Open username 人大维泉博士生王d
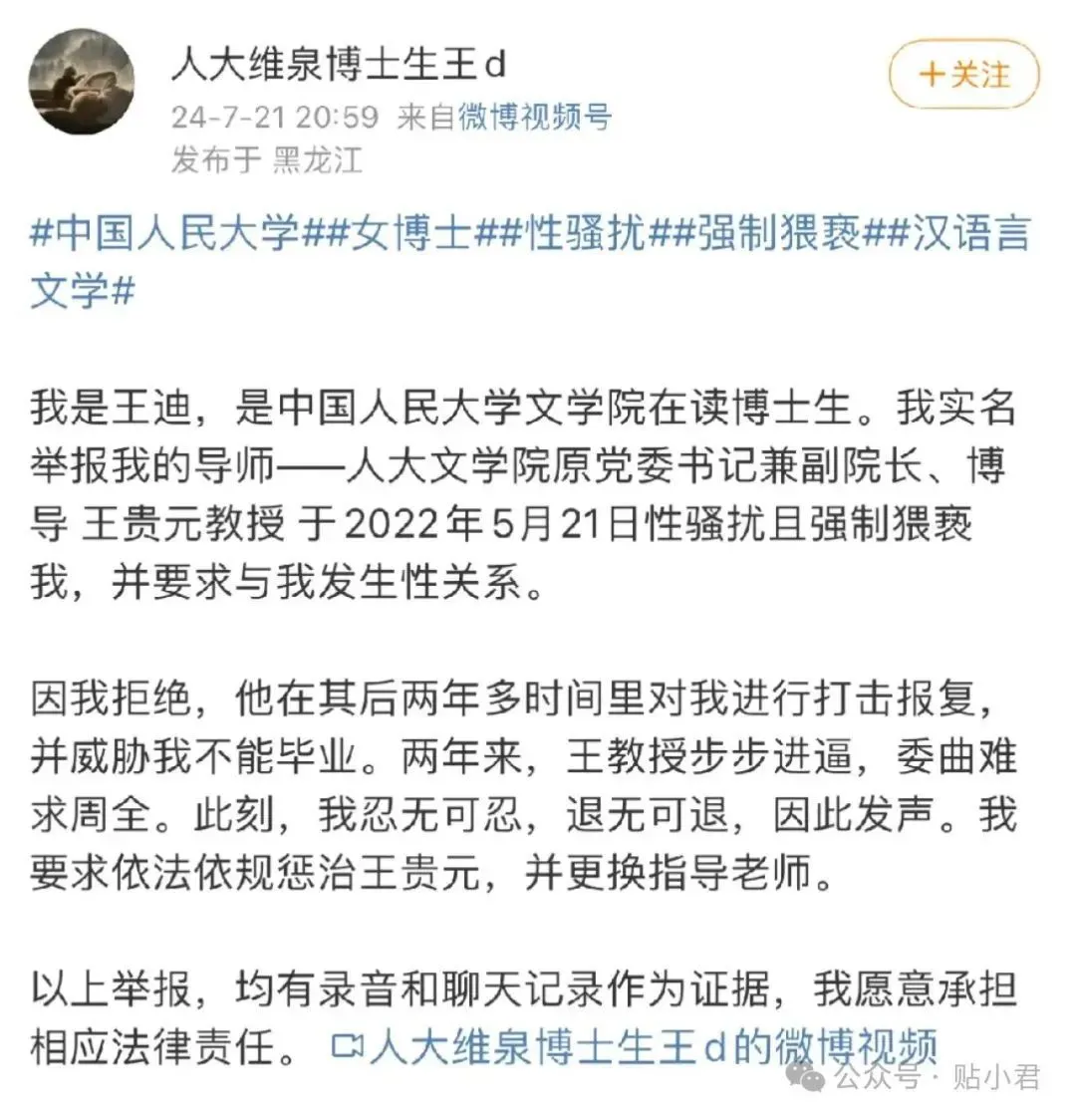The width and height of the screenshot is (1076, 1120). pyautogui.click(x=339, y=66)
